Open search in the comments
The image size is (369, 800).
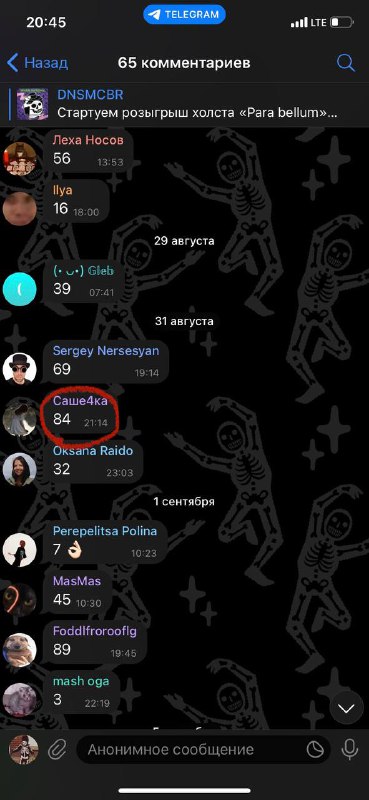click(346, 63)
